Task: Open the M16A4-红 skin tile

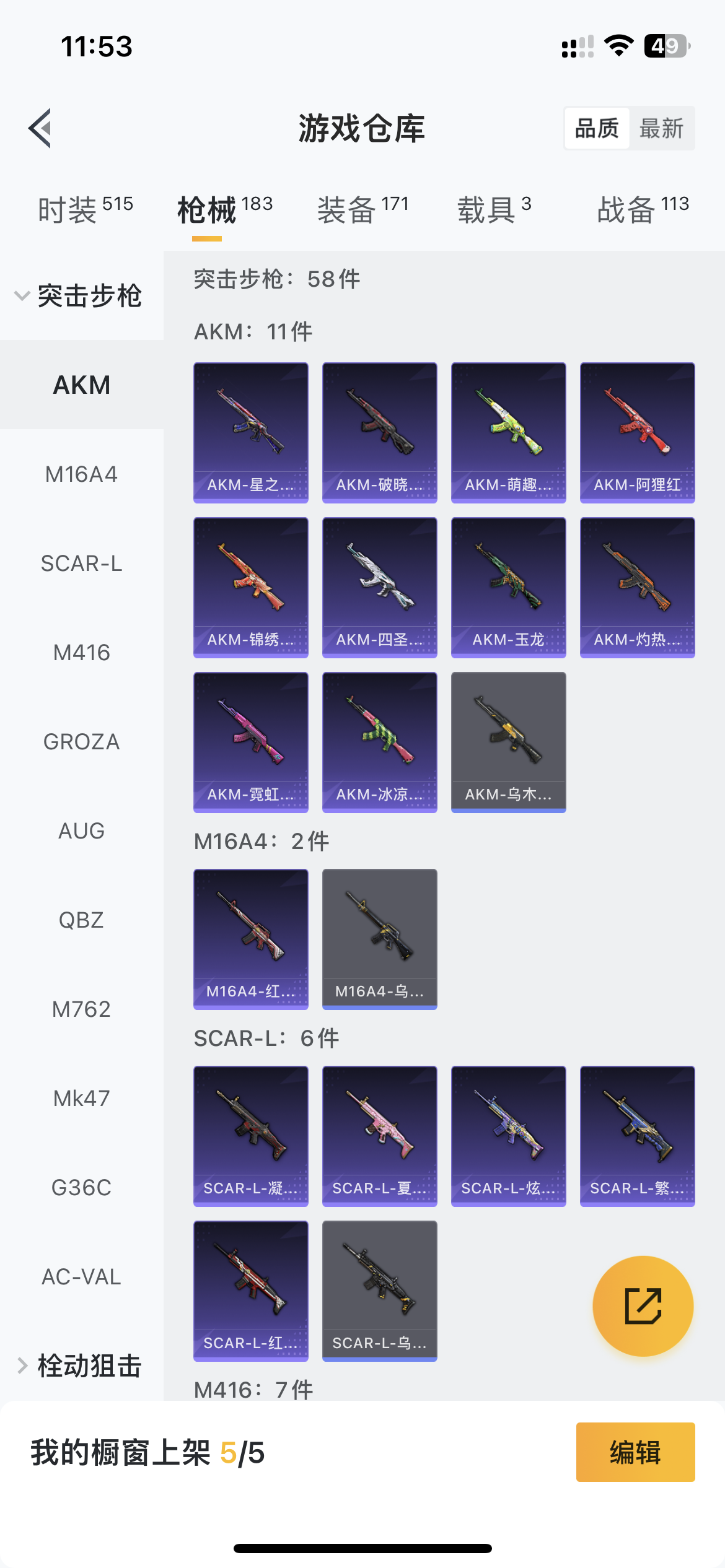Action: tap(250, 939)
